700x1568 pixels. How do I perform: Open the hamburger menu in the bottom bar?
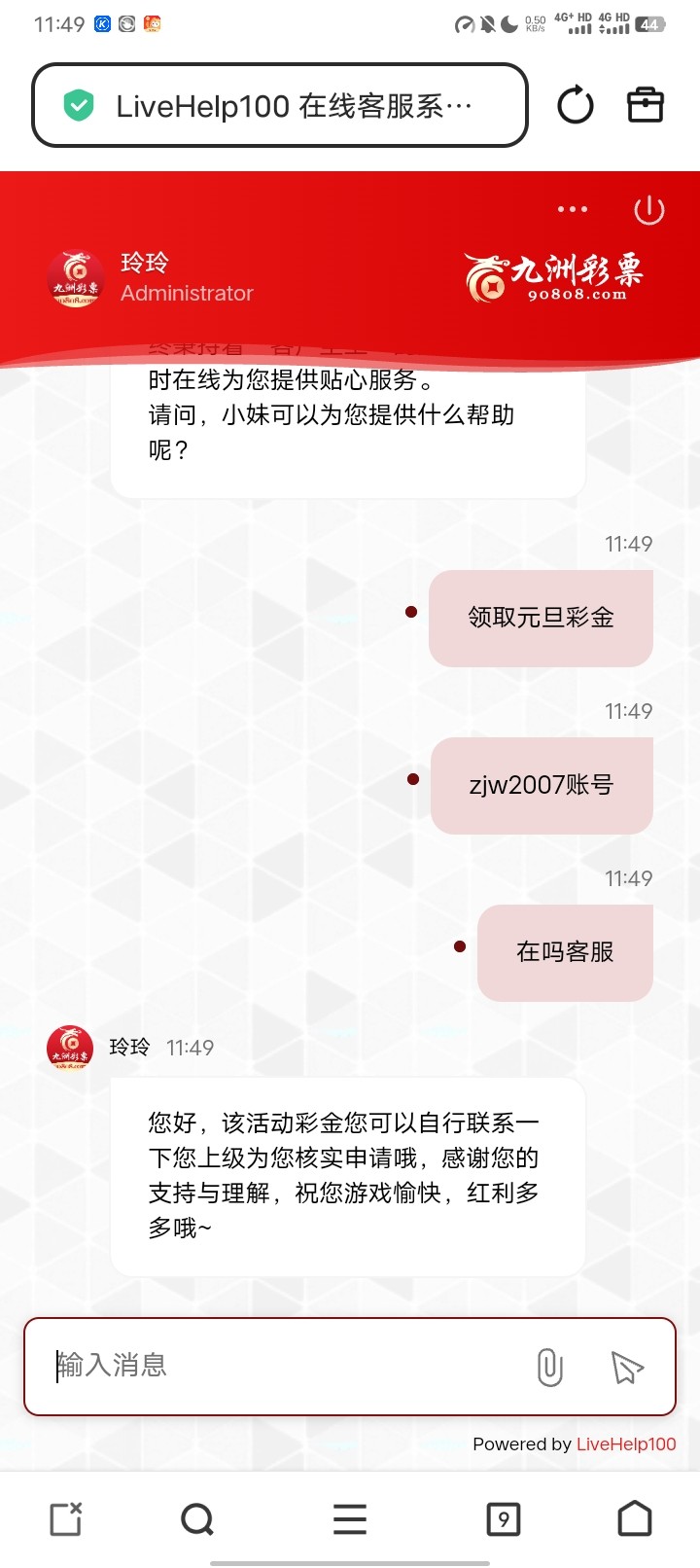pyautogui.click(x=348, y=1518)
